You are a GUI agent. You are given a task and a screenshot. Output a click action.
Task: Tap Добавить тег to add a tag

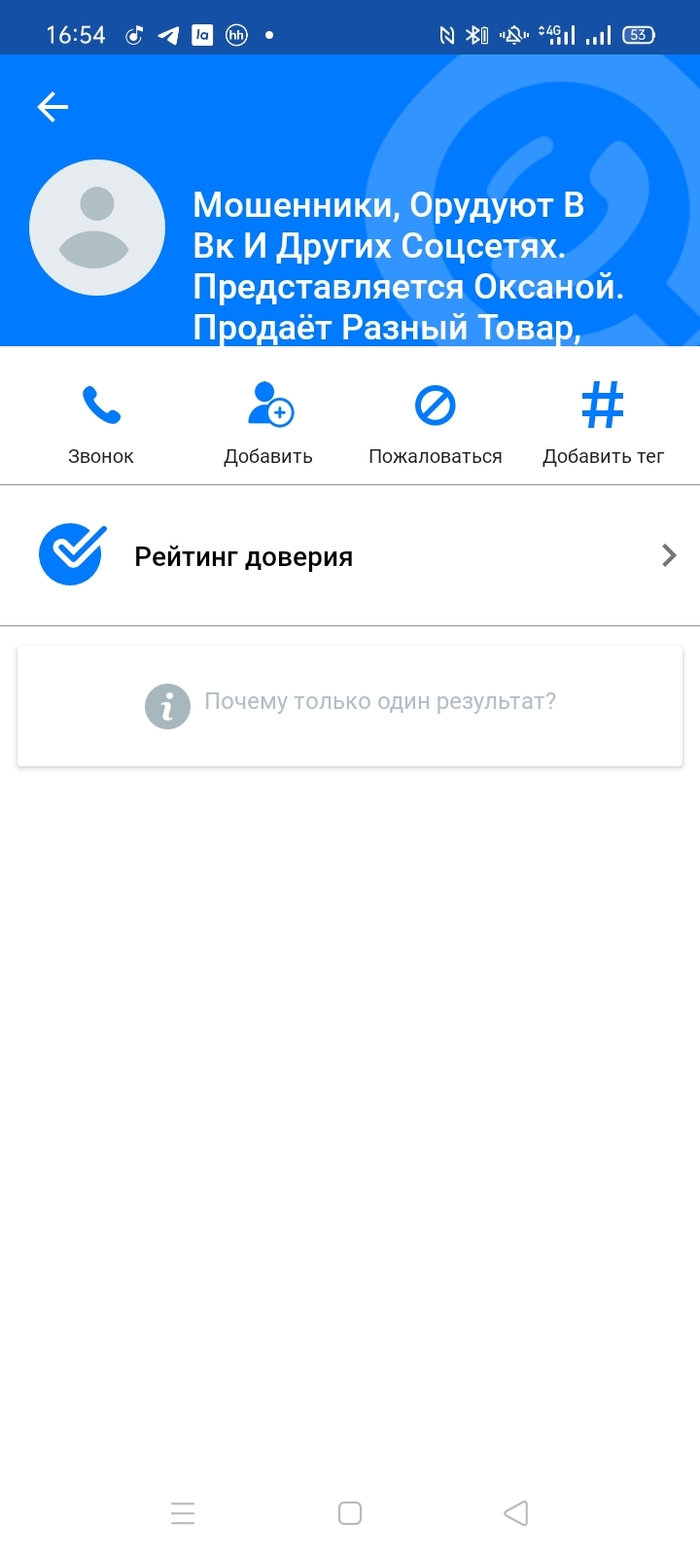coord(603,424)
